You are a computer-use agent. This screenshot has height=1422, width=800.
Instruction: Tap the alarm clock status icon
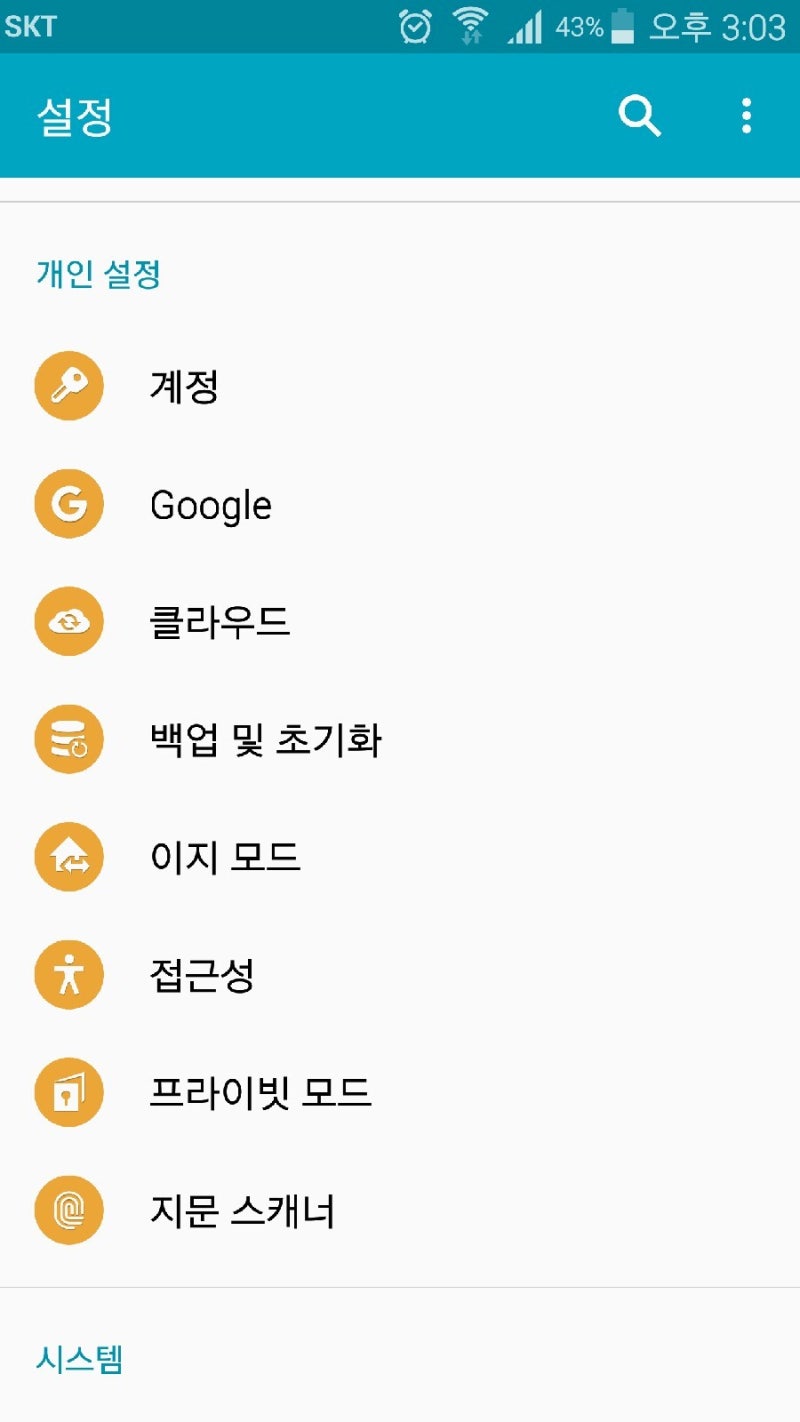[x=414, y=26]
